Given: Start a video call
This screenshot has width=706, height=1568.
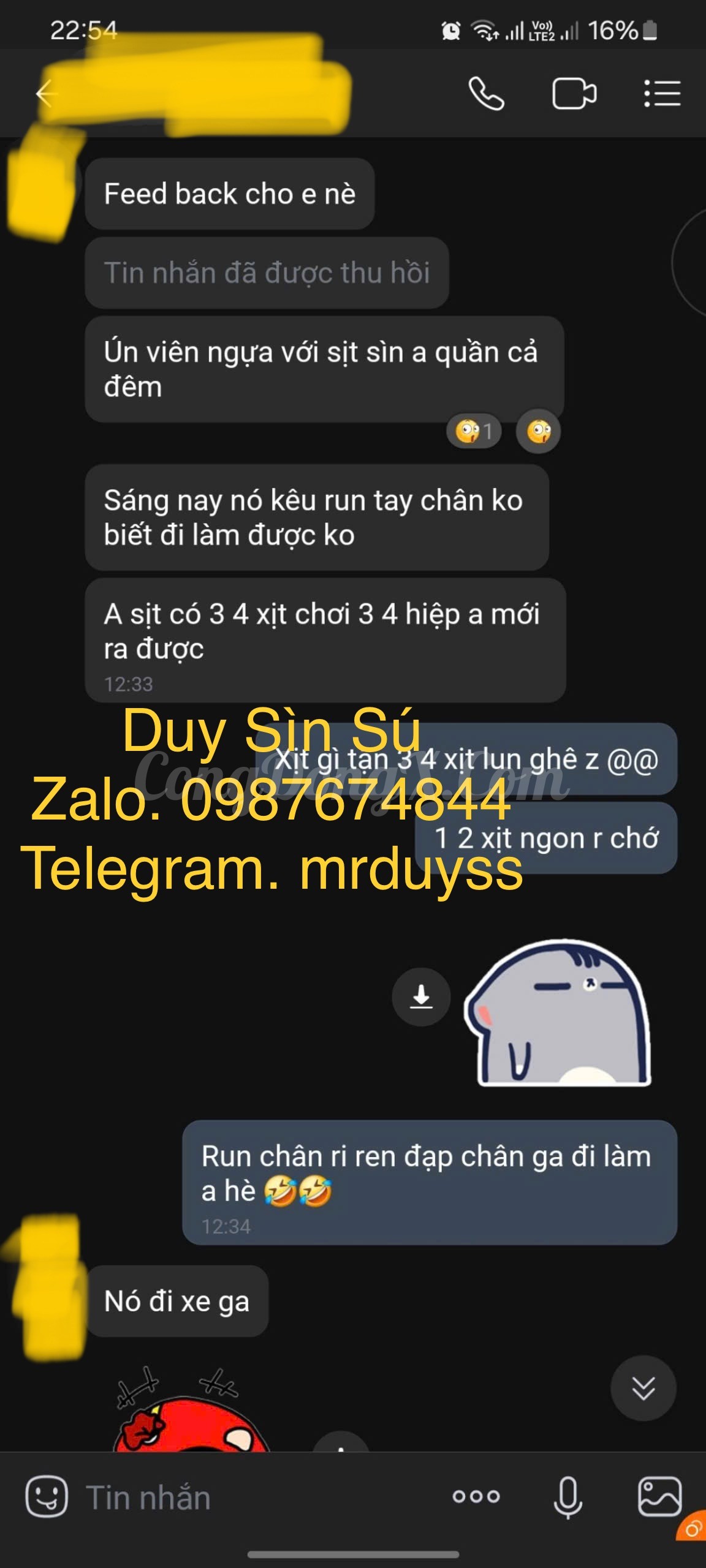Looking at the screenshot, I should (x=574, y=94).
